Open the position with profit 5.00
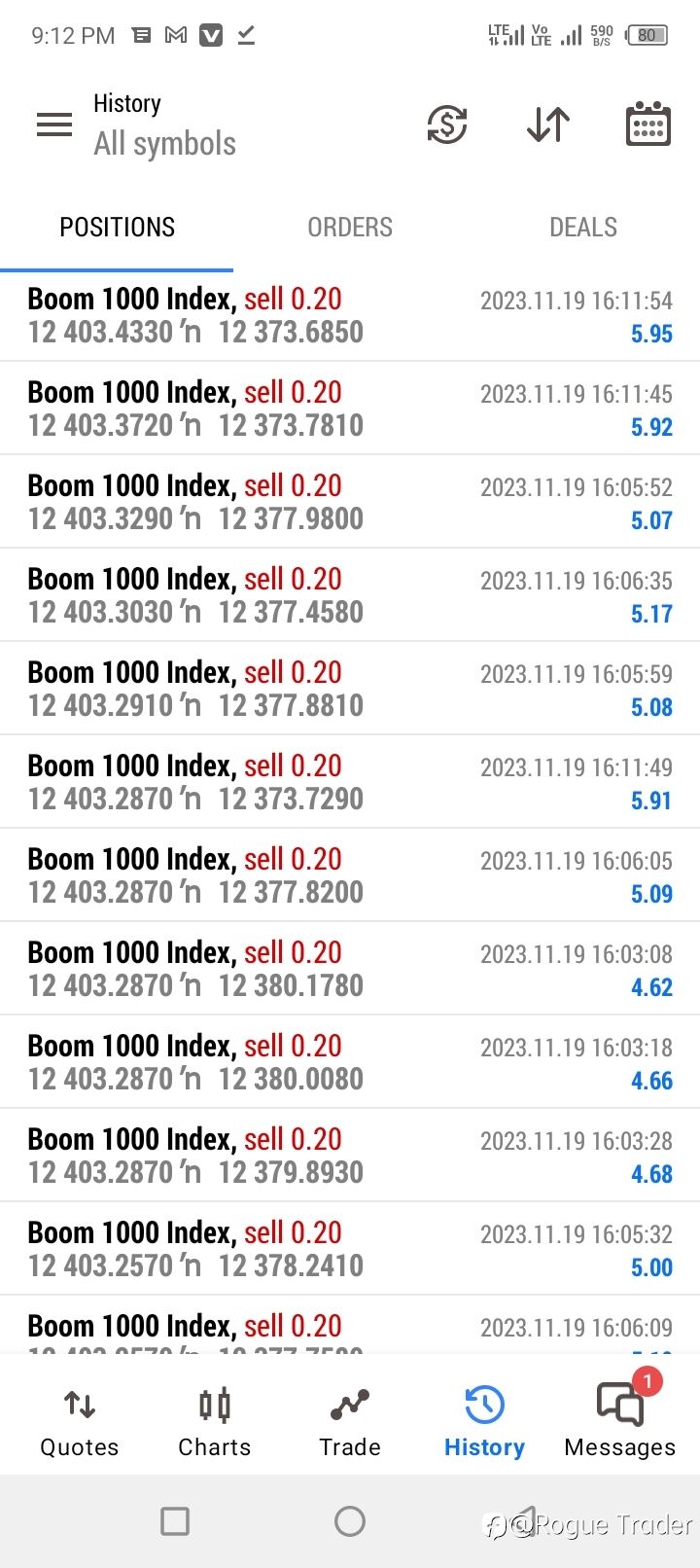Viewport: 700px width, 1568px height. [x=350, y=1249]
